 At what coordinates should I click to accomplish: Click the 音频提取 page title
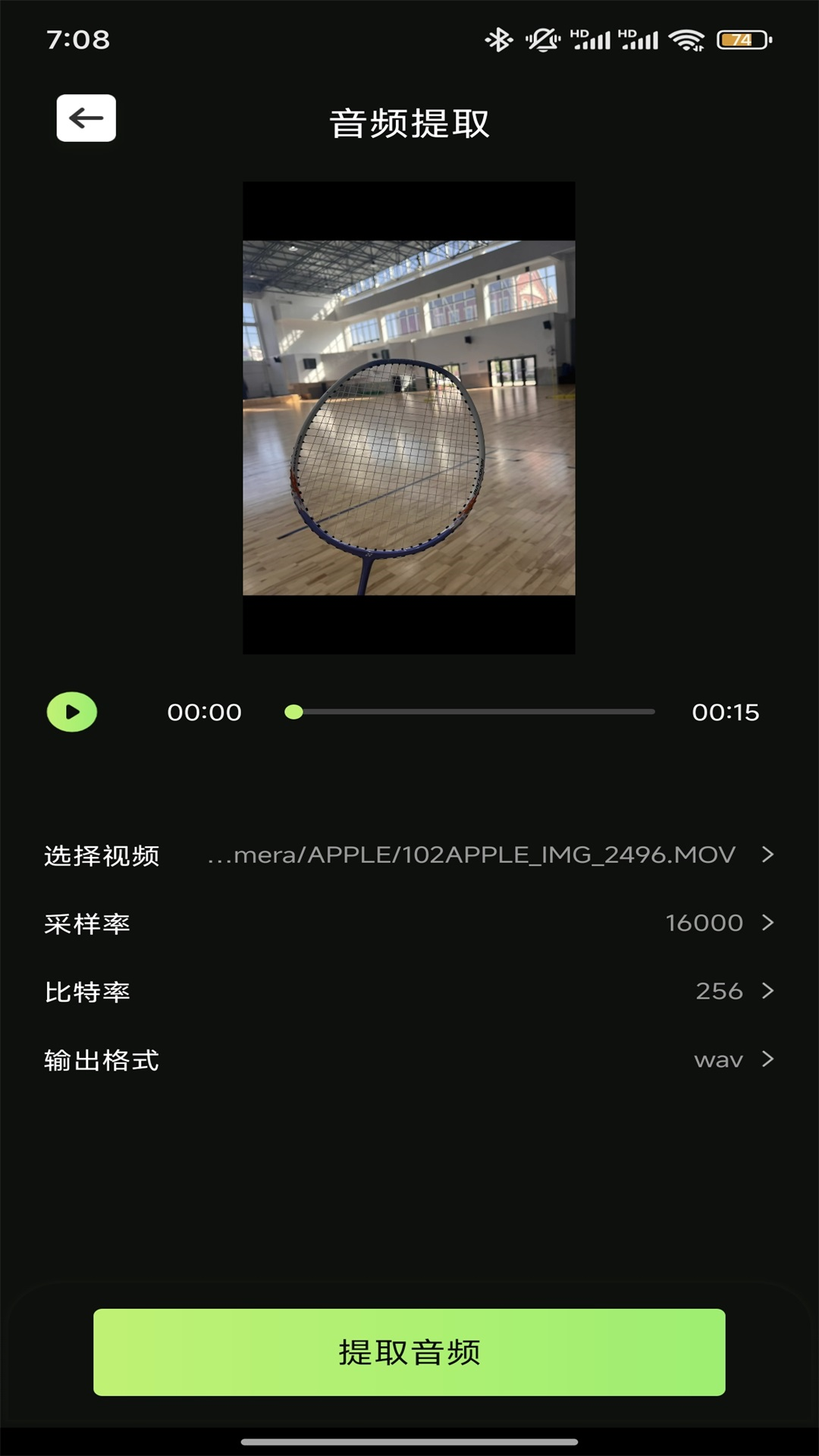[x=409, y=121]
